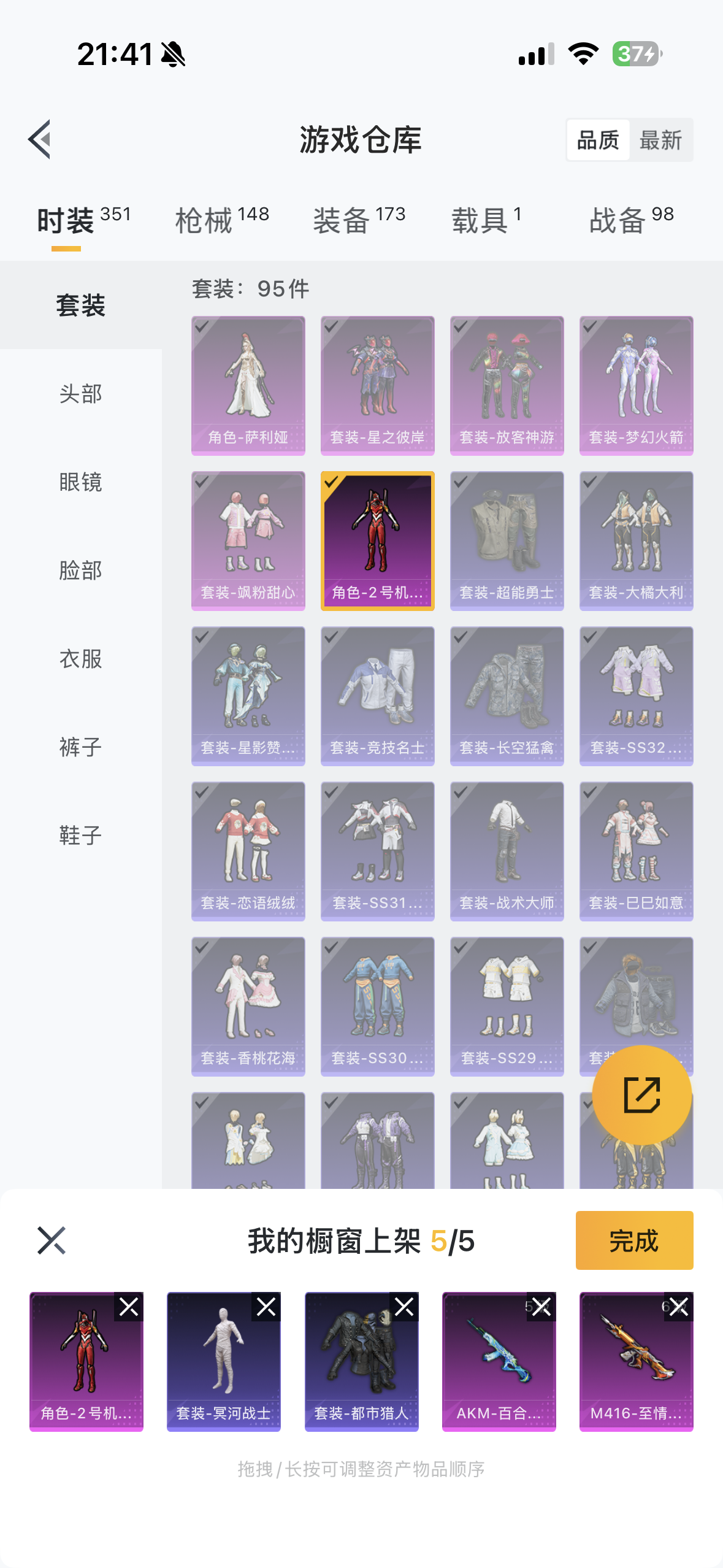
Task: Select the 鞋子 category
Action: coord(80,836)
